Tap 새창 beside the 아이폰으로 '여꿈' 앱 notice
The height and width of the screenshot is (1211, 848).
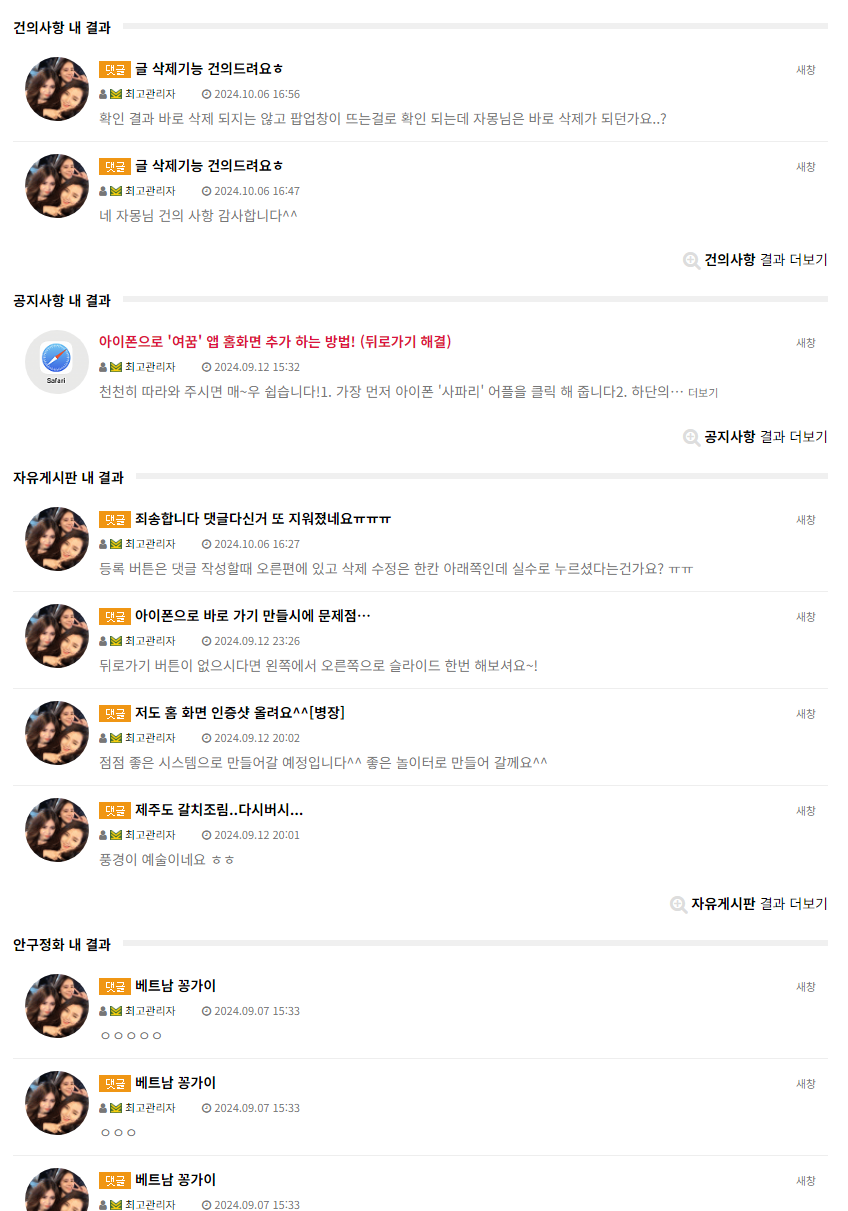pyautogui.click(x=805, y=343)
